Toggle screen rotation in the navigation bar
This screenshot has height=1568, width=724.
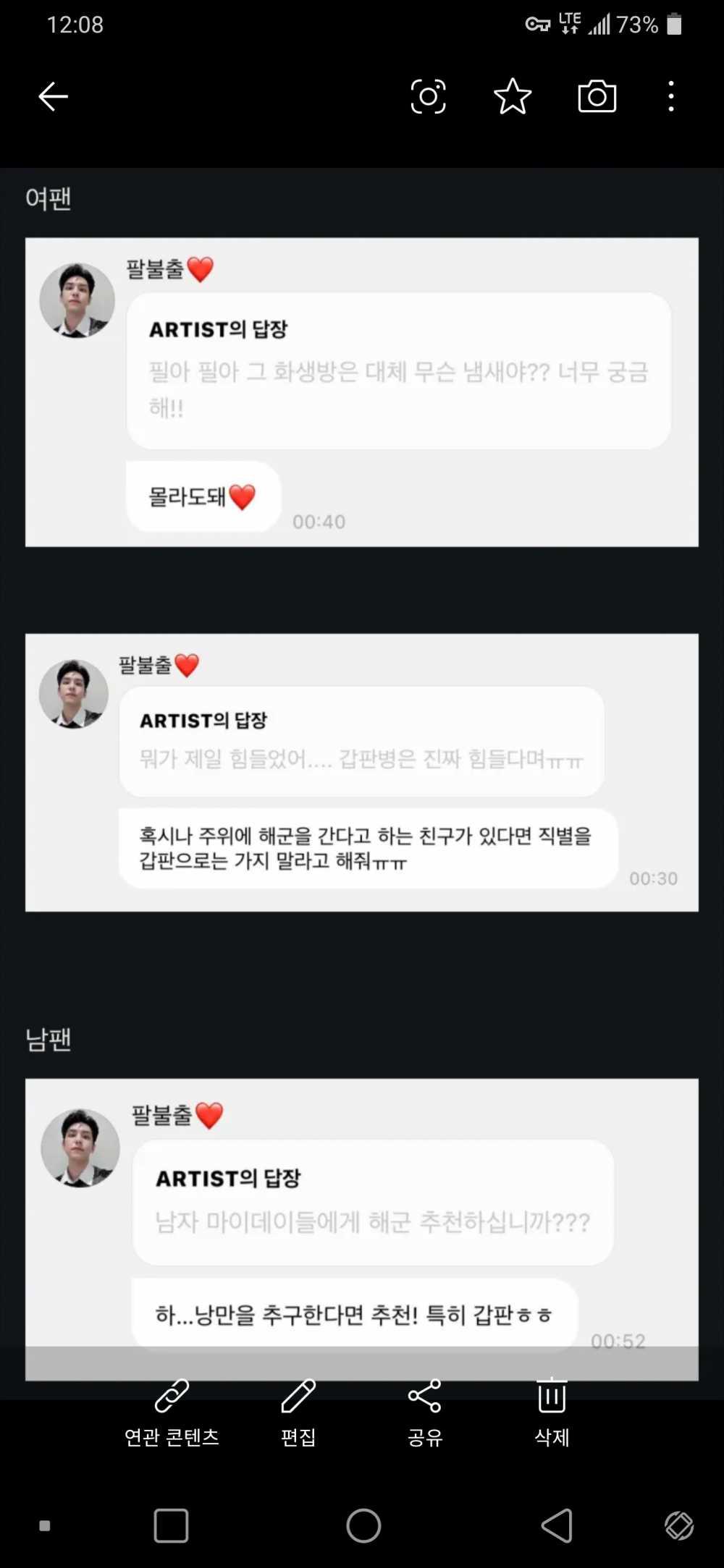pyautogui.click(x=679, y=1526)
